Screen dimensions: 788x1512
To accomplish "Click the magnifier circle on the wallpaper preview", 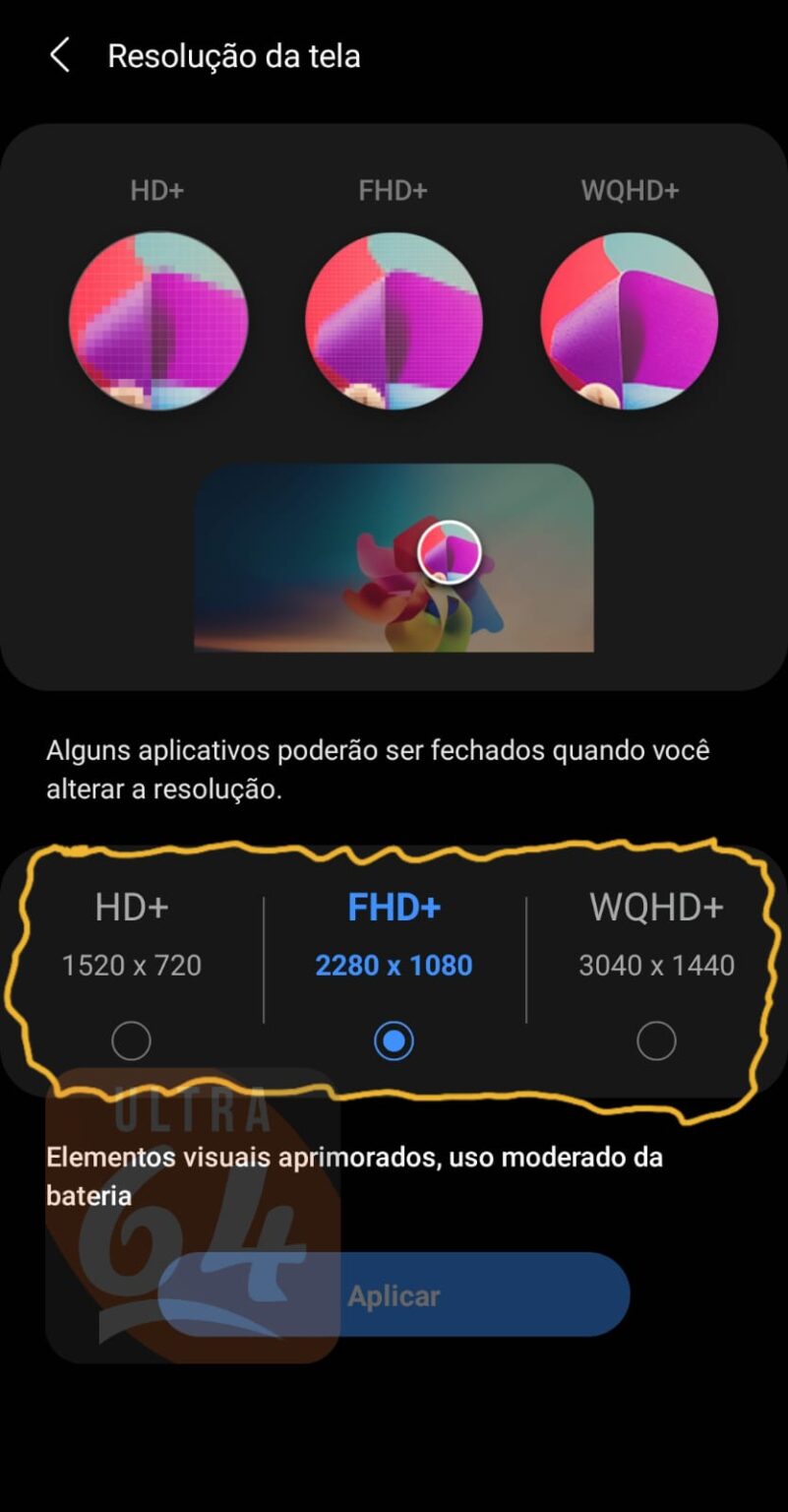I will click(452, 551).
